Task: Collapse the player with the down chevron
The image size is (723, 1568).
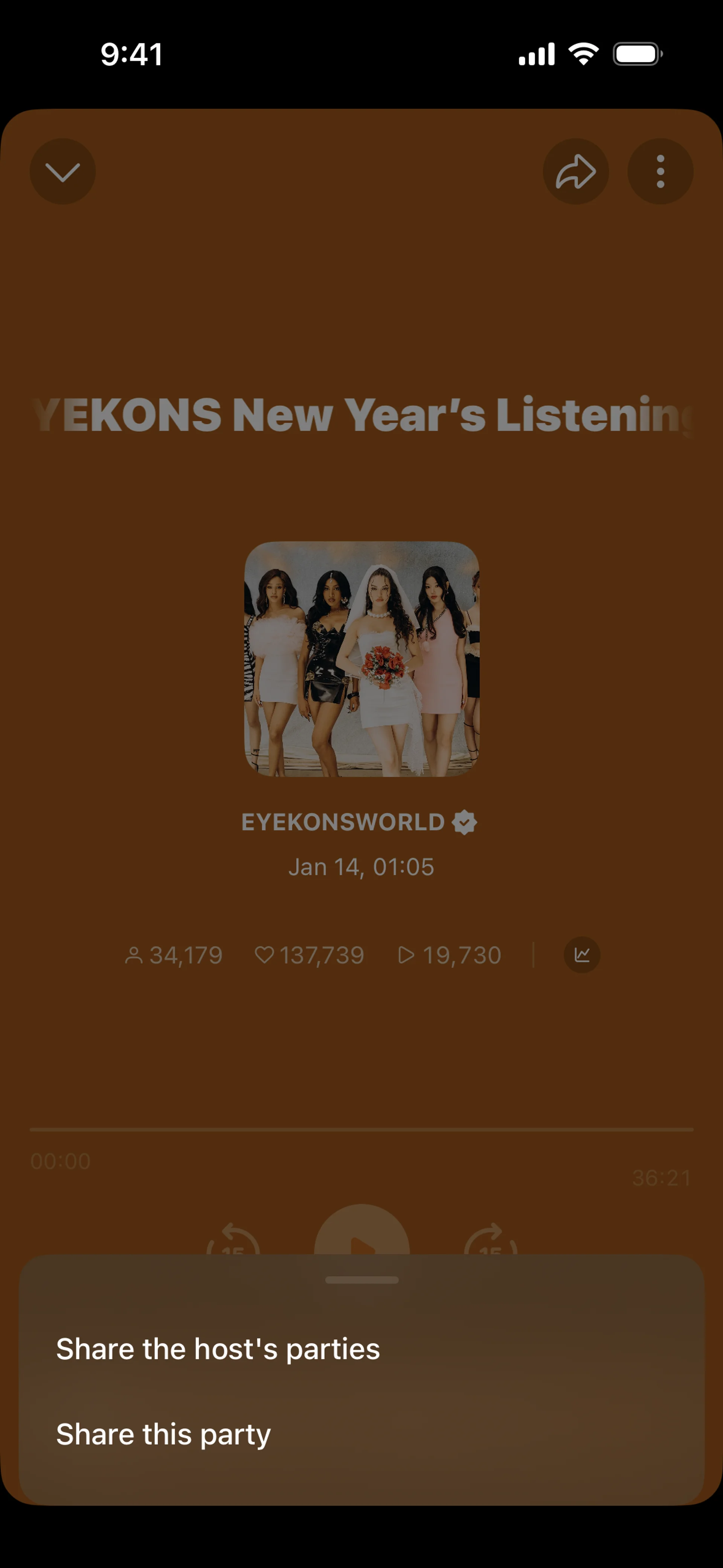Action: pyautogui.click(x=63, y=172)
